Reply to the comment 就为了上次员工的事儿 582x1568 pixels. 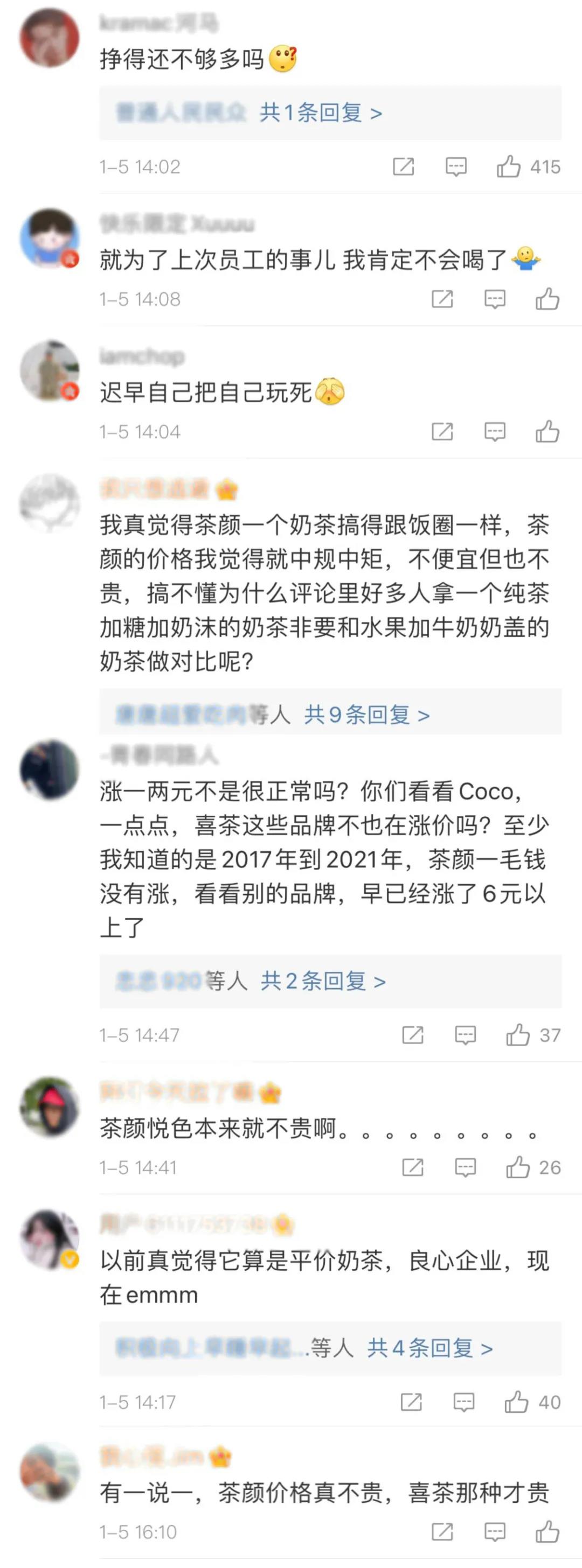494,299
